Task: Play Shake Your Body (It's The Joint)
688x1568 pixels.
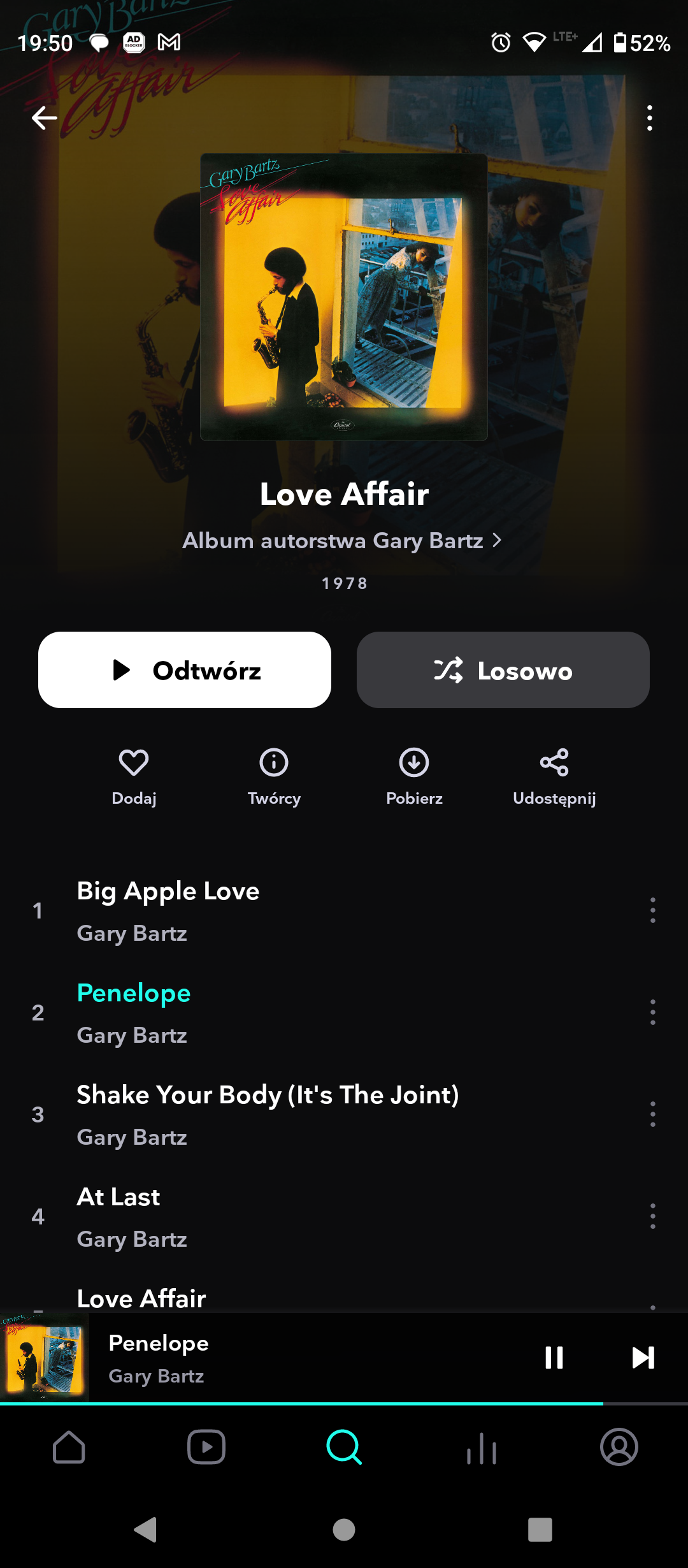Action: tap(268, 1114)
